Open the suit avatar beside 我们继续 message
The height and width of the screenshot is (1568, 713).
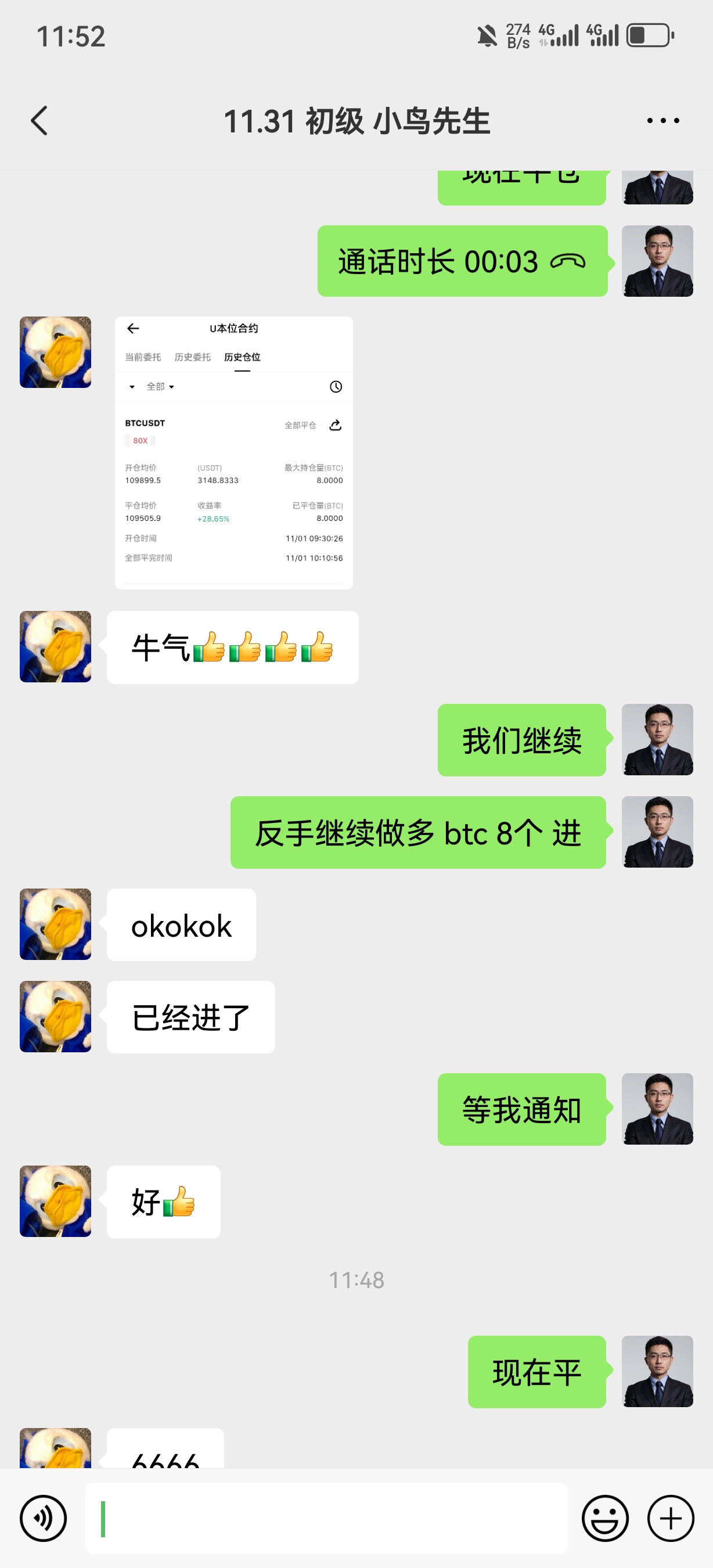[658, 739]
